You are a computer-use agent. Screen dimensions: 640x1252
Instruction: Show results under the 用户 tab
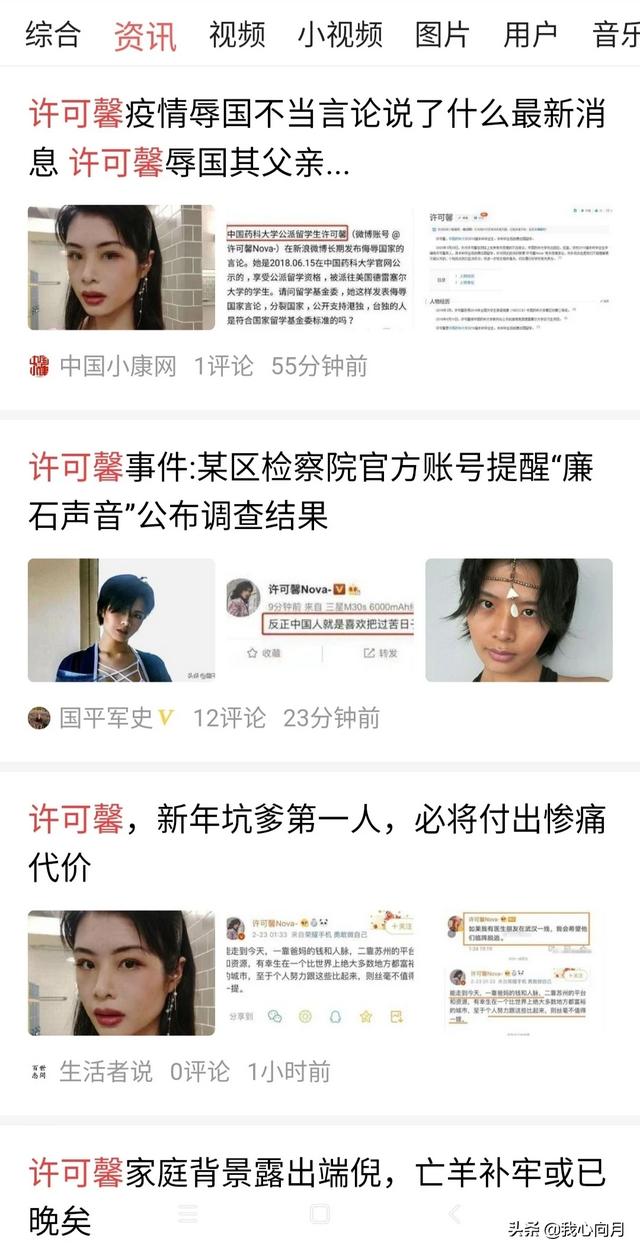point(530,34)
